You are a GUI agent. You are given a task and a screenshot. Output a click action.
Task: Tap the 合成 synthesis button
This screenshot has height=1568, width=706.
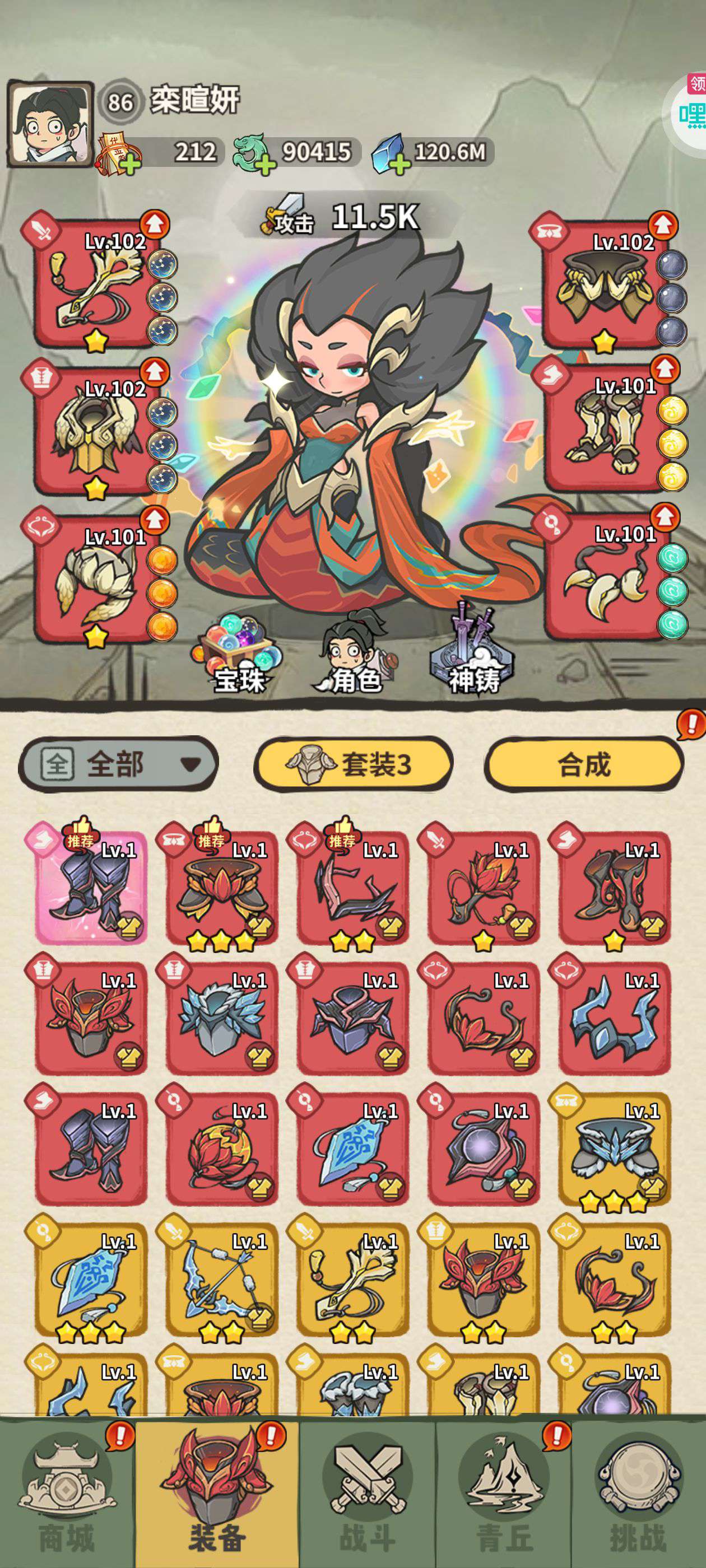[x=583, y=764]
